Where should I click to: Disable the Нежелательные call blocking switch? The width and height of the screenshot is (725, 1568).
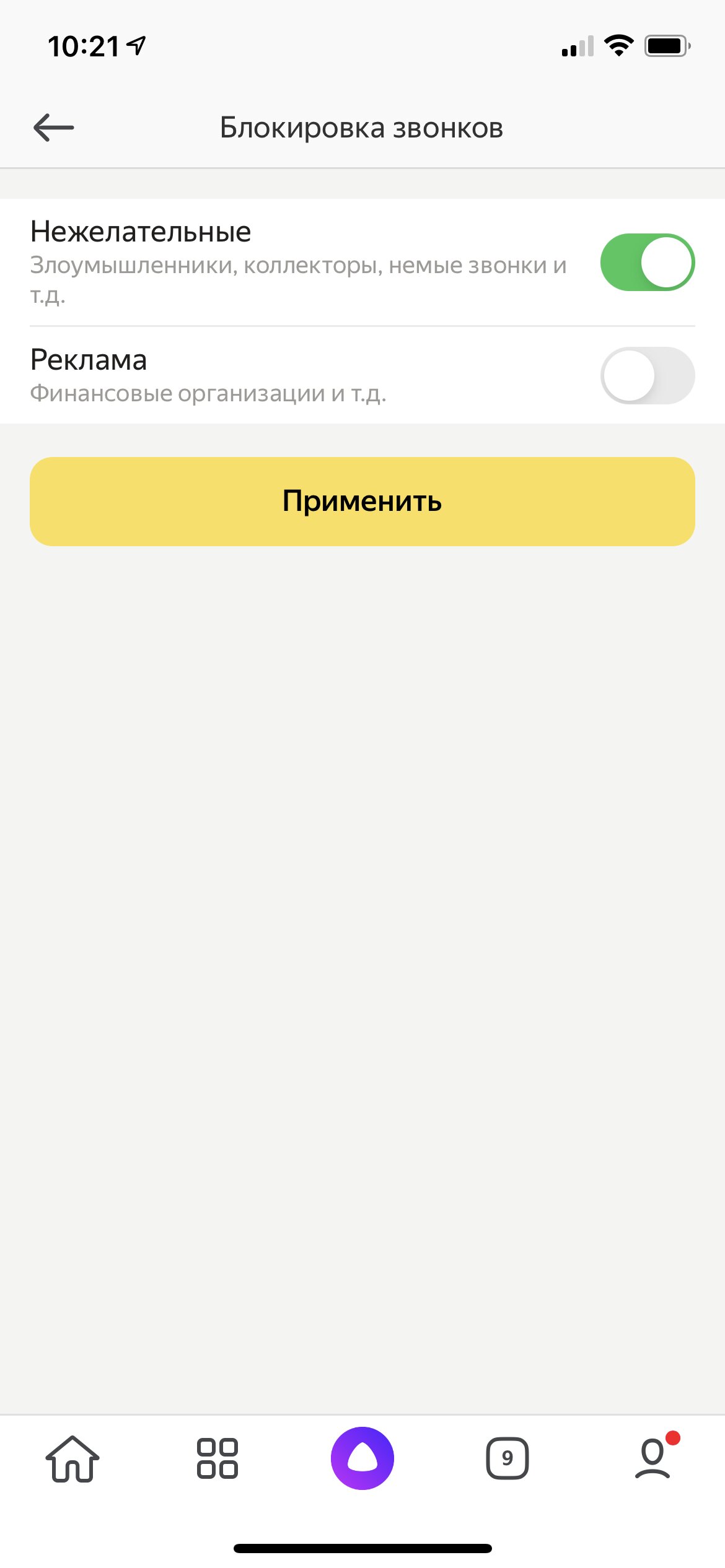tap(648, 262)
